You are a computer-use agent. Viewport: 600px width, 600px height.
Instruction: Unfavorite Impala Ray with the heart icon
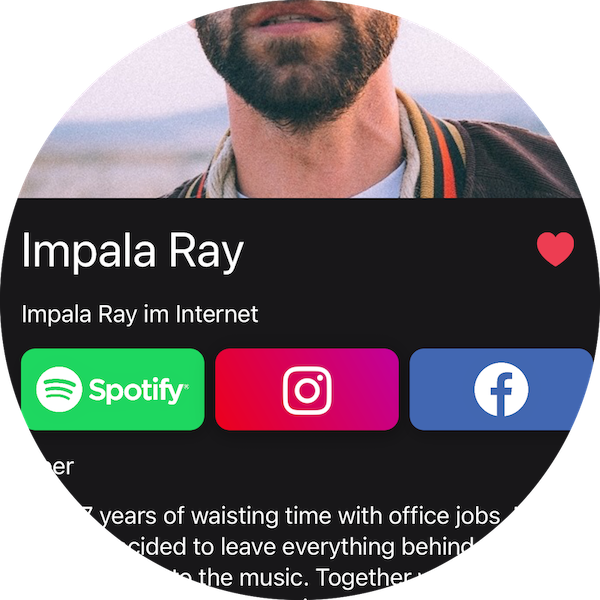[555, 249]
